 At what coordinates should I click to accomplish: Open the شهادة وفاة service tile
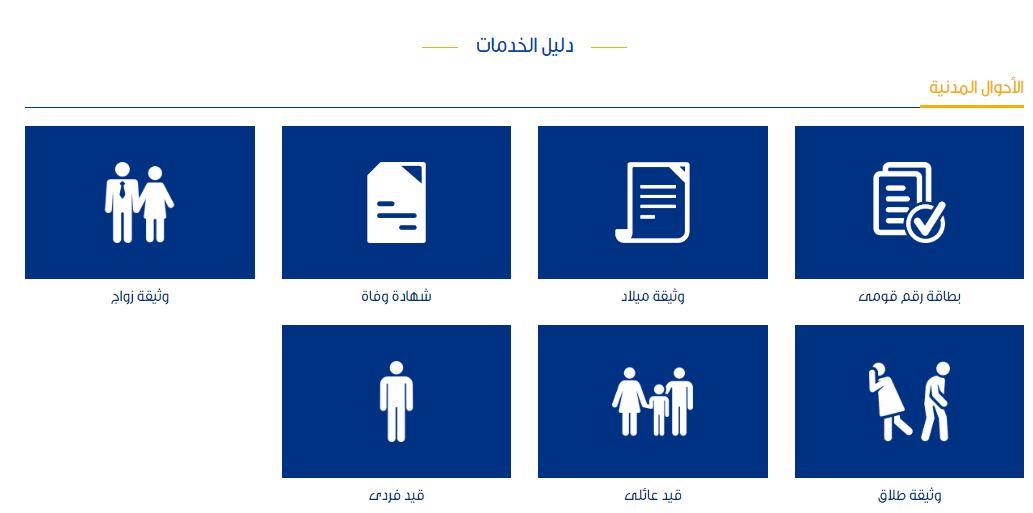pos(396,202)
